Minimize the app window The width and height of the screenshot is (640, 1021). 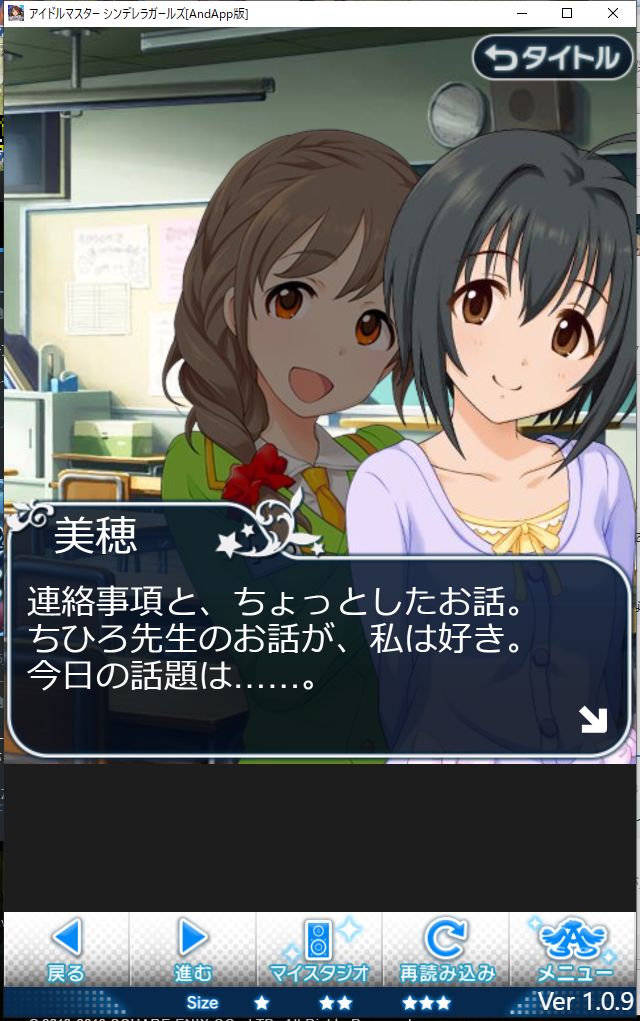click(521, 13)
